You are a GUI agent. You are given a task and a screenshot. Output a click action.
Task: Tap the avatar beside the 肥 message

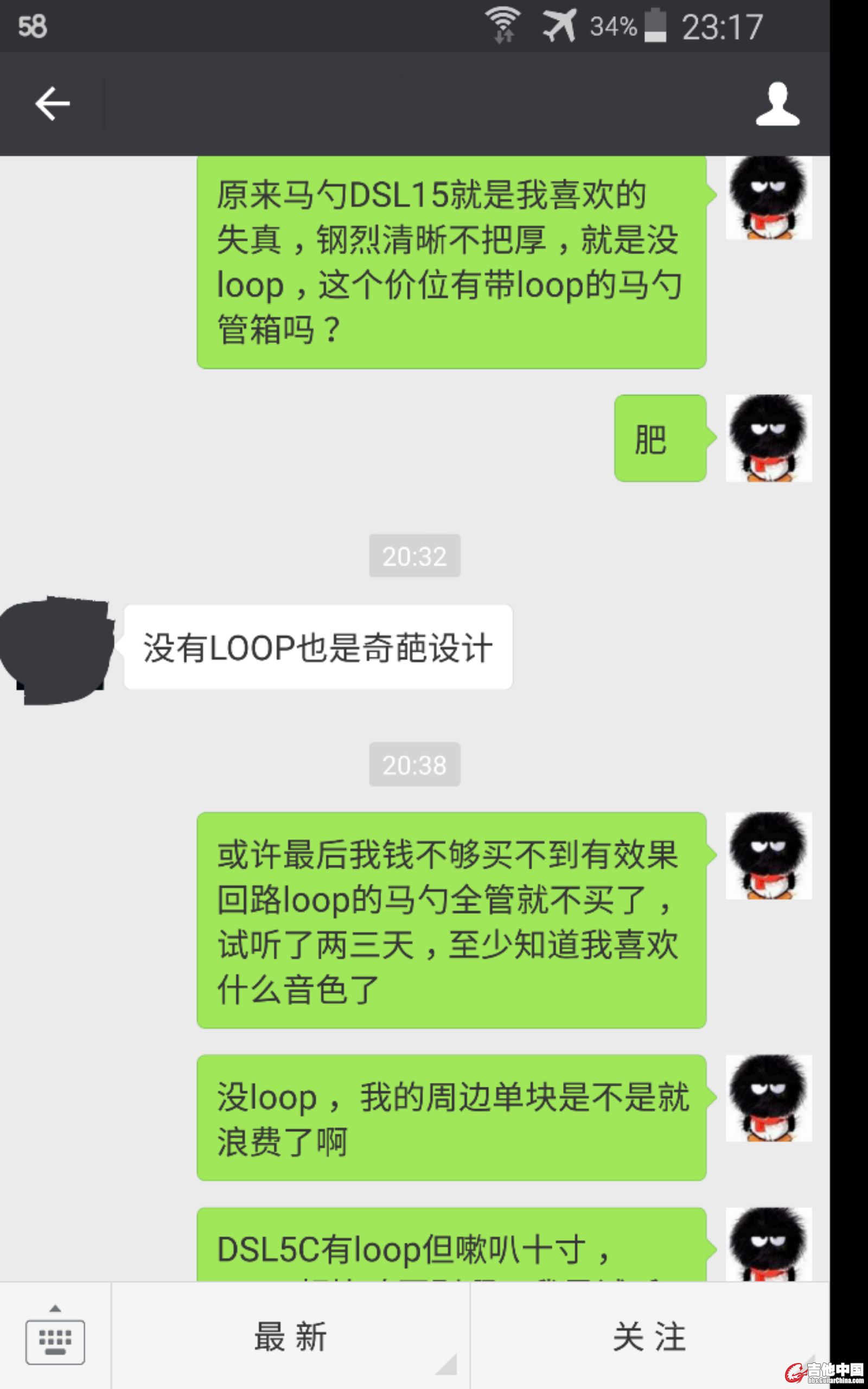(x=768, y=438)
